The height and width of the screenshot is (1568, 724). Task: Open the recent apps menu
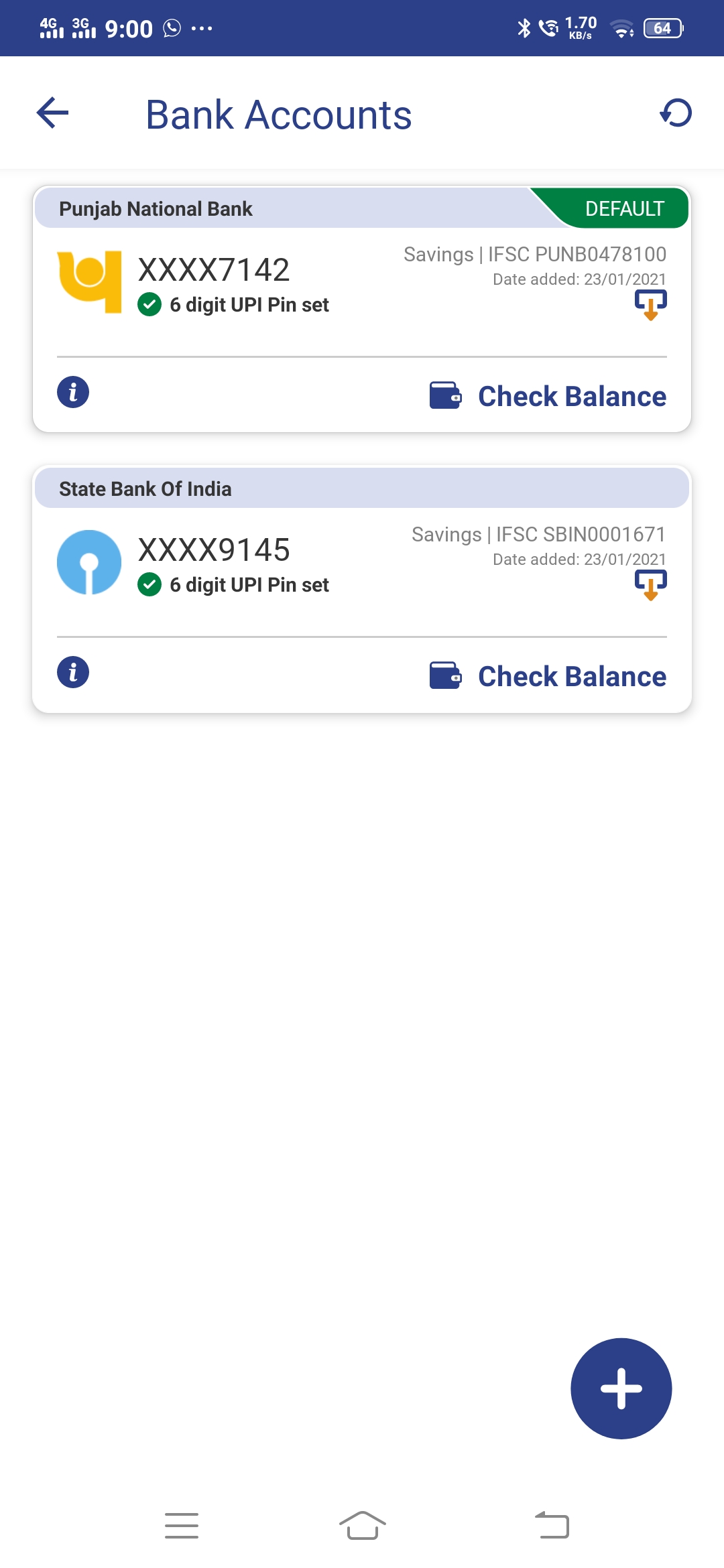pyautogui.click(x=182, y=1526)
